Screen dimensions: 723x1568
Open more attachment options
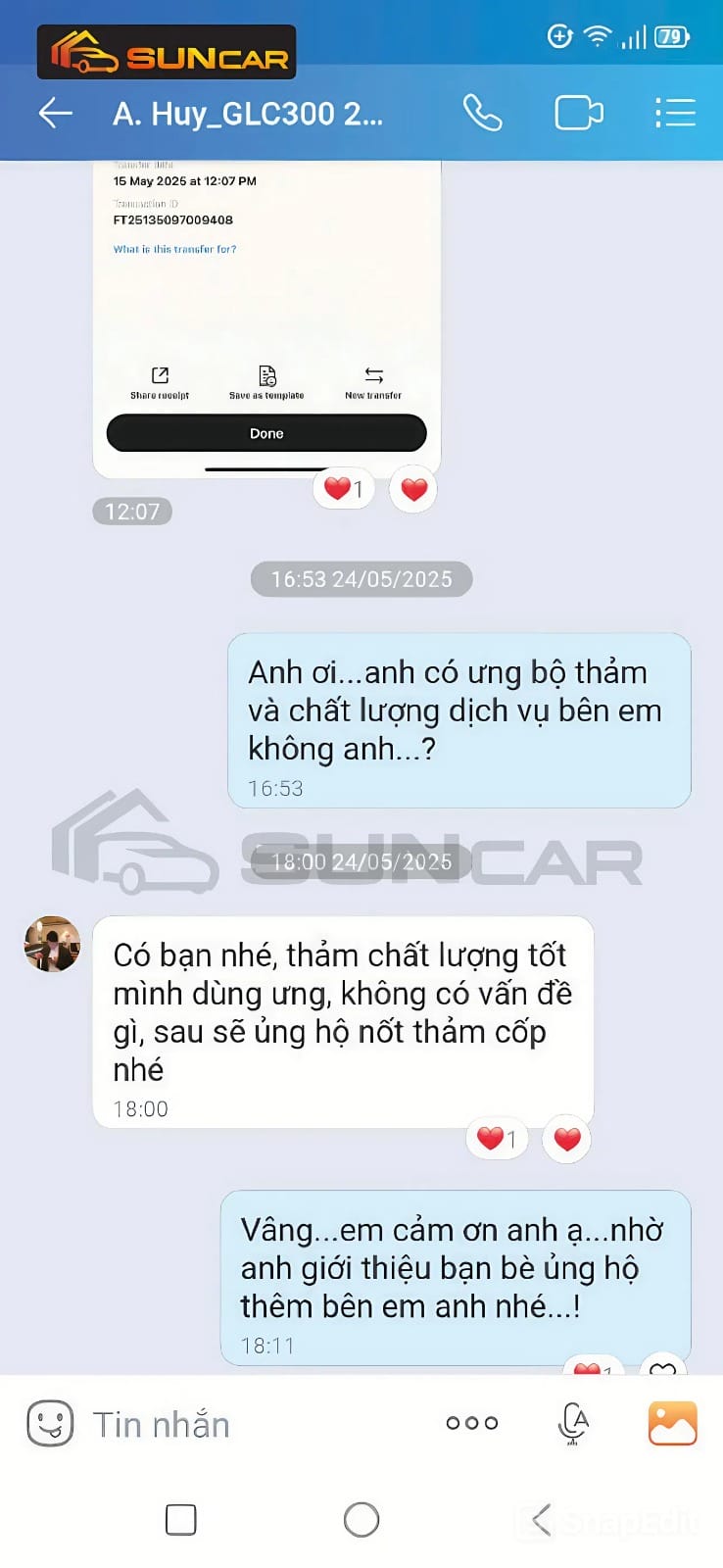point(472,1423)
